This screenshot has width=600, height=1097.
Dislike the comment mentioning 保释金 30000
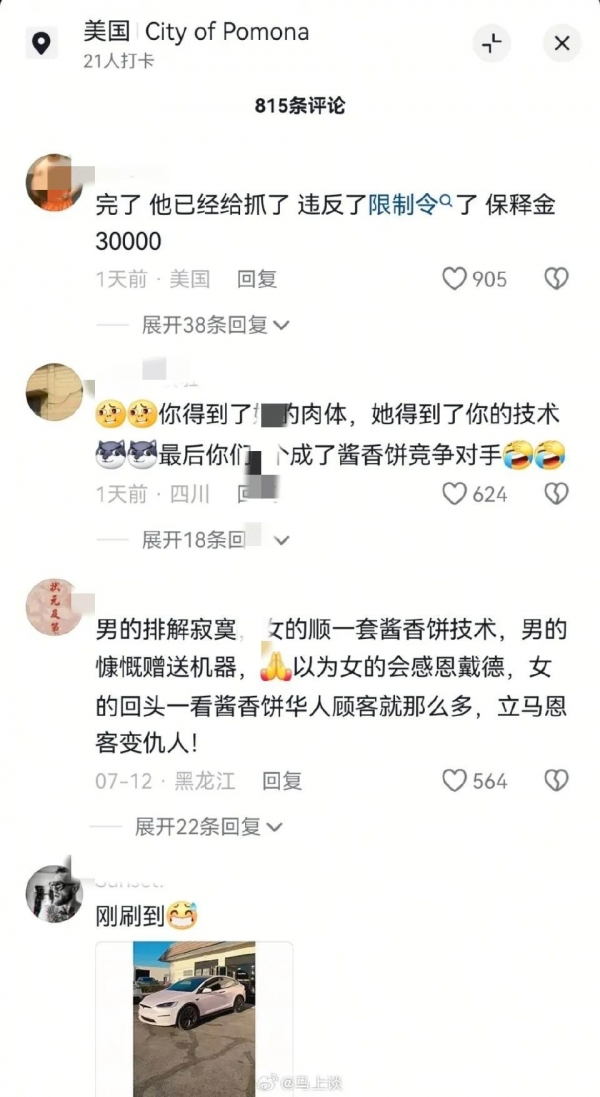point(556,279)
